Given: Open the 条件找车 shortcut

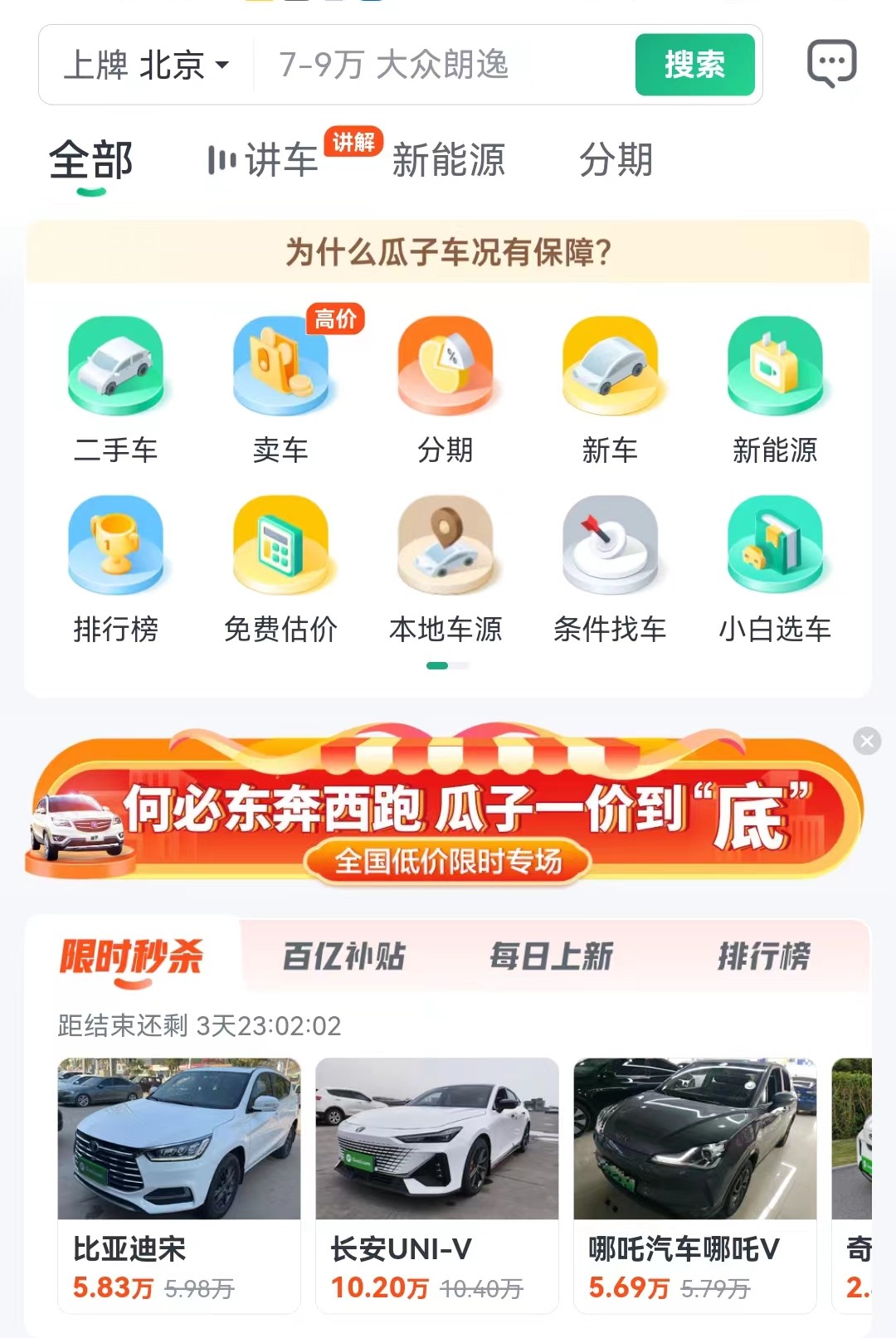Looking at the screenshot, I should pyautogui.click(x=610, y=569).
